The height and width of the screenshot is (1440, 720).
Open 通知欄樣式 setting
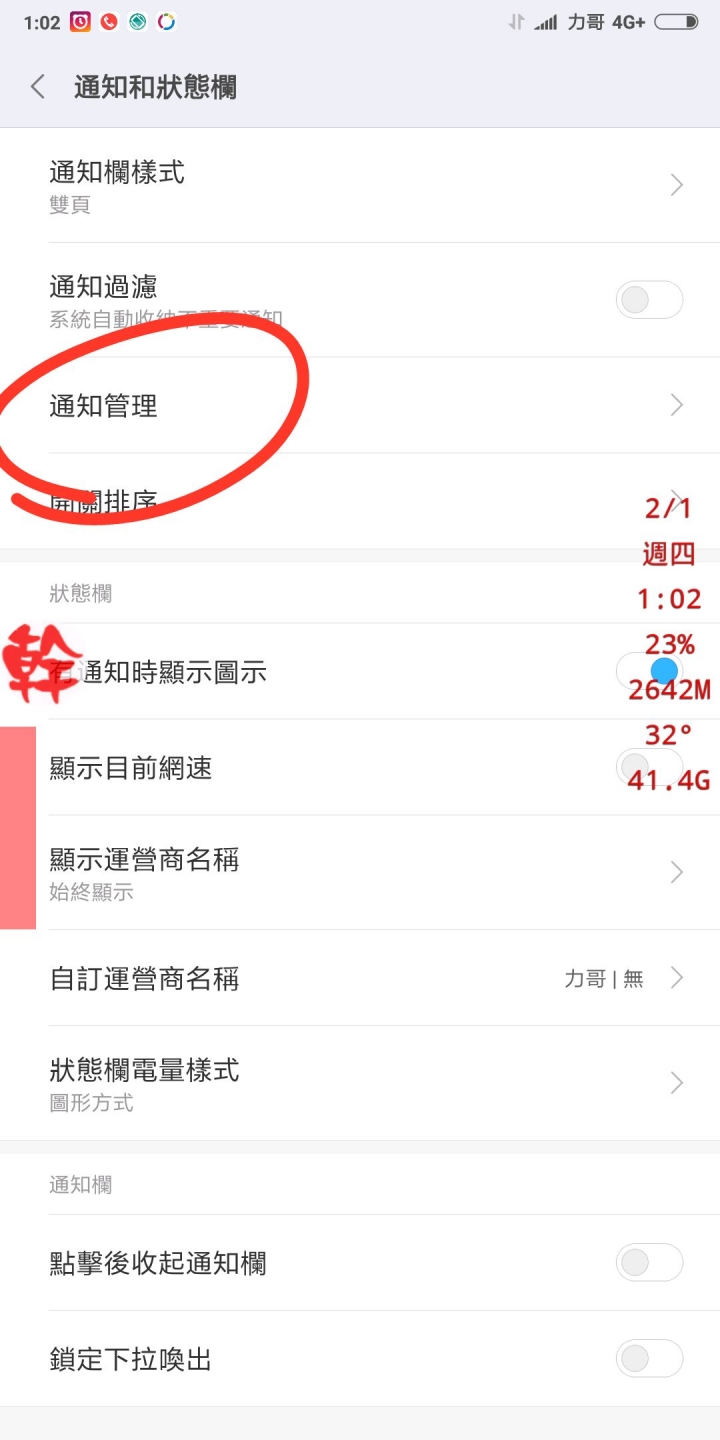point(360,186)
